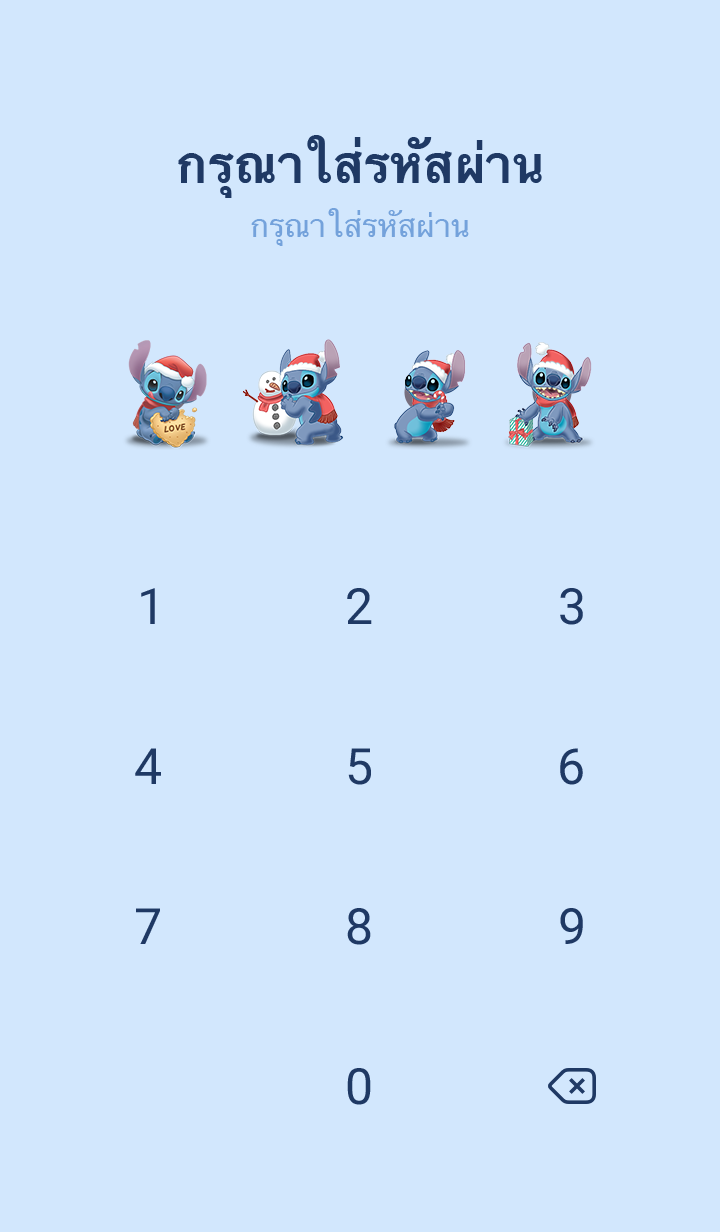Tap the 0 key
Screen dimensions: 720x1232
pos(359,1087)
